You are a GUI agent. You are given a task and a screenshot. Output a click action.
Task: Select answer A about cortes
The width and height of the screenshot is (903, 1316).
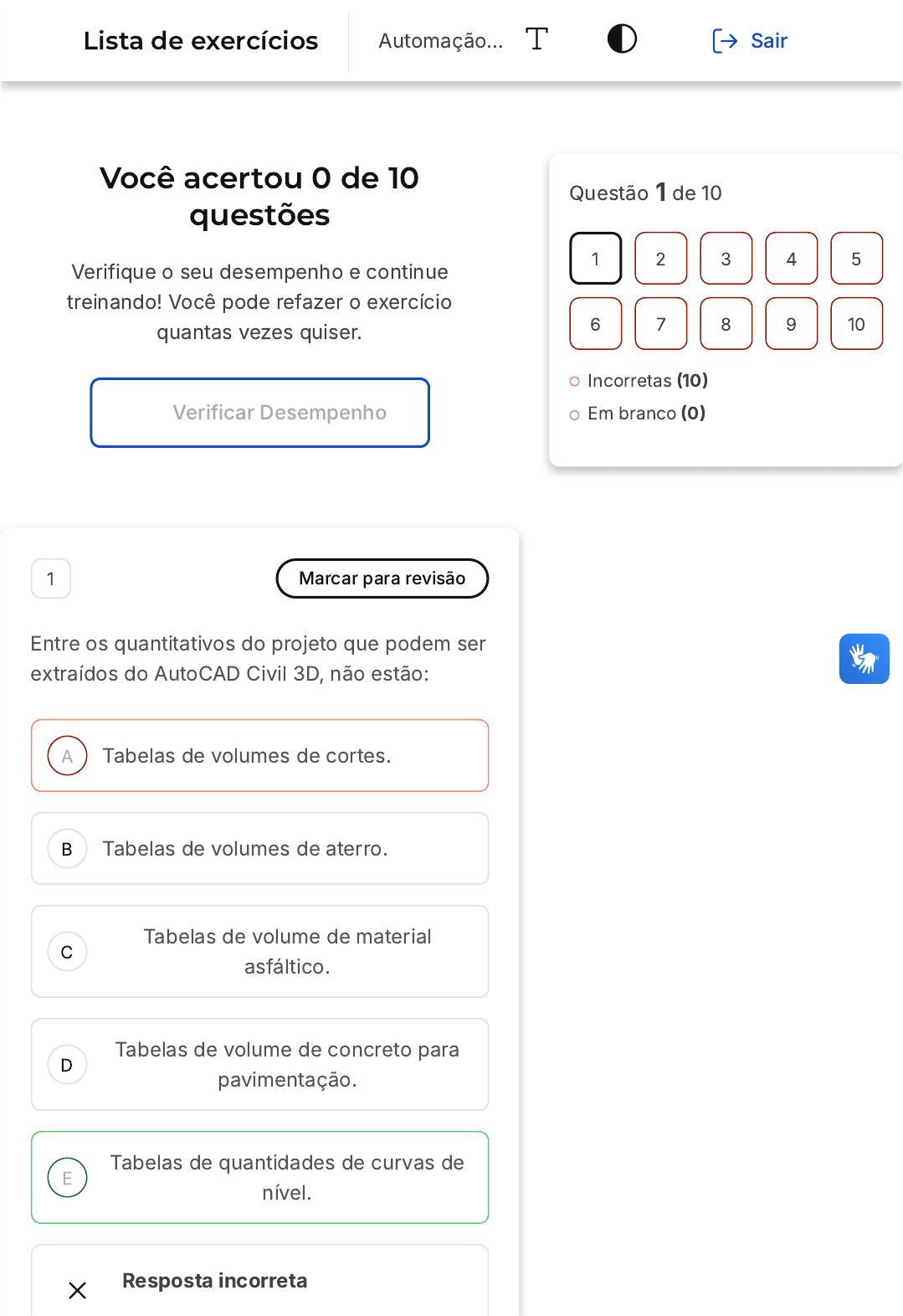tap(260, 756)
